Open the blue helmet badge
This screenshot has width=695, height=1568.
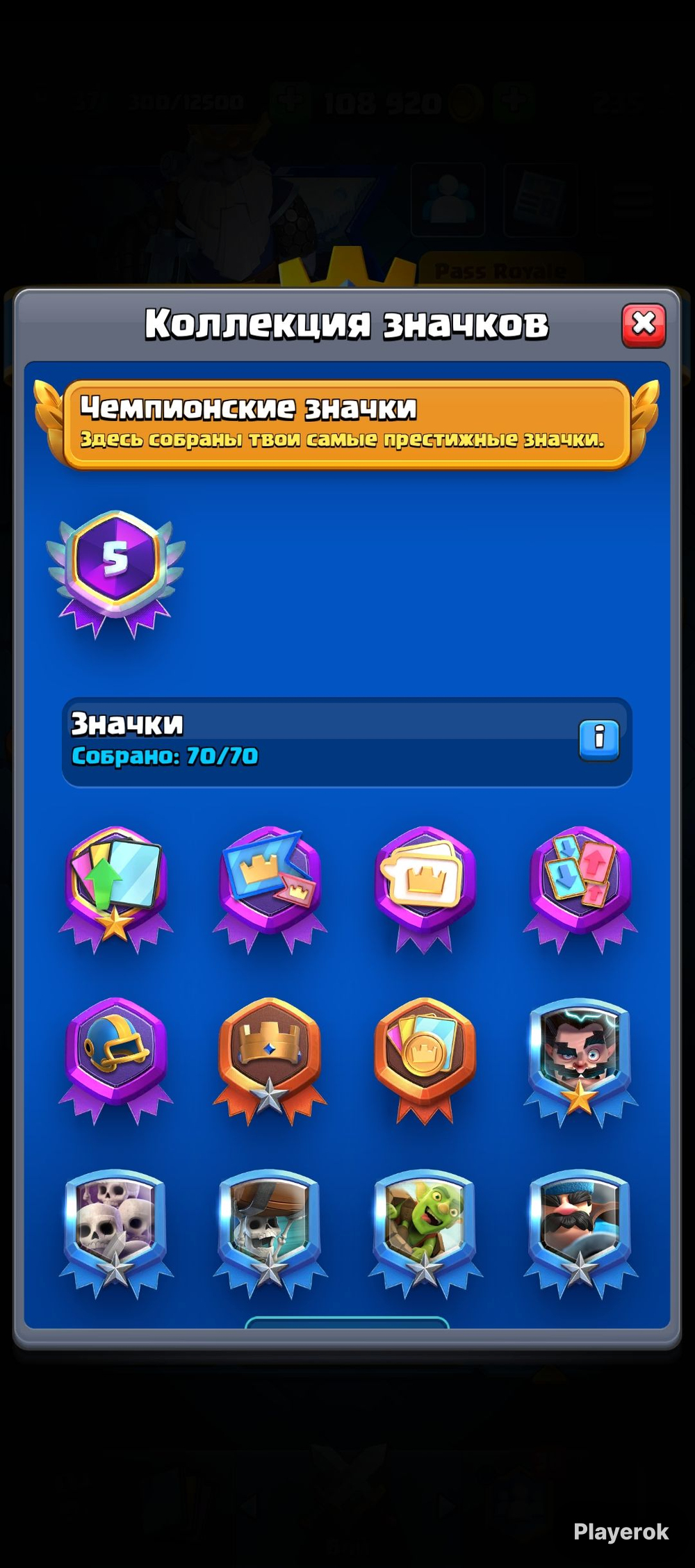pos(116,1053)
